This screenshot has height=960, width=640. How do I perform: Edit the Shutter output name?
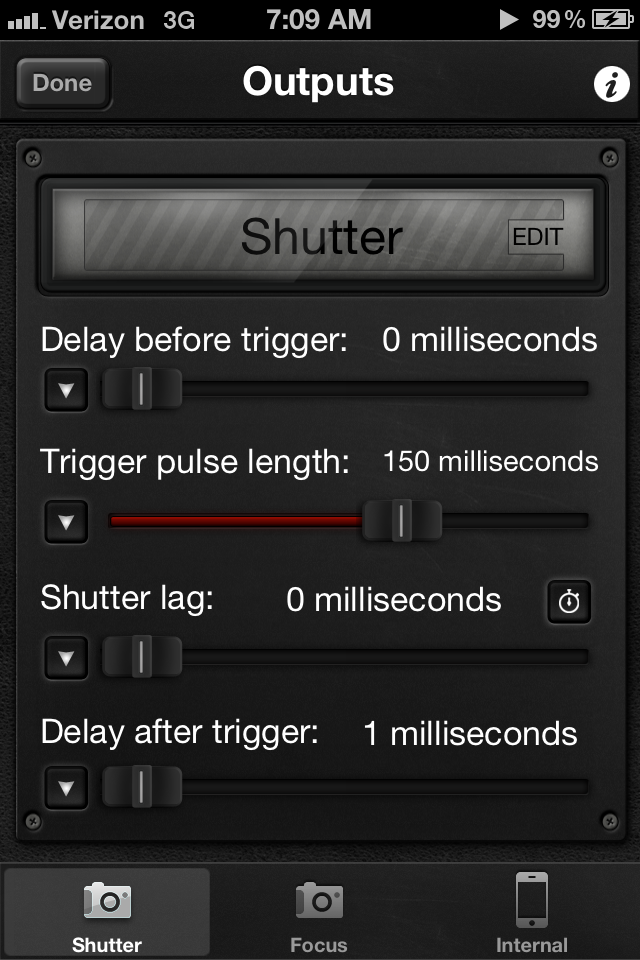pyautogui.click(x=537, y=237)
